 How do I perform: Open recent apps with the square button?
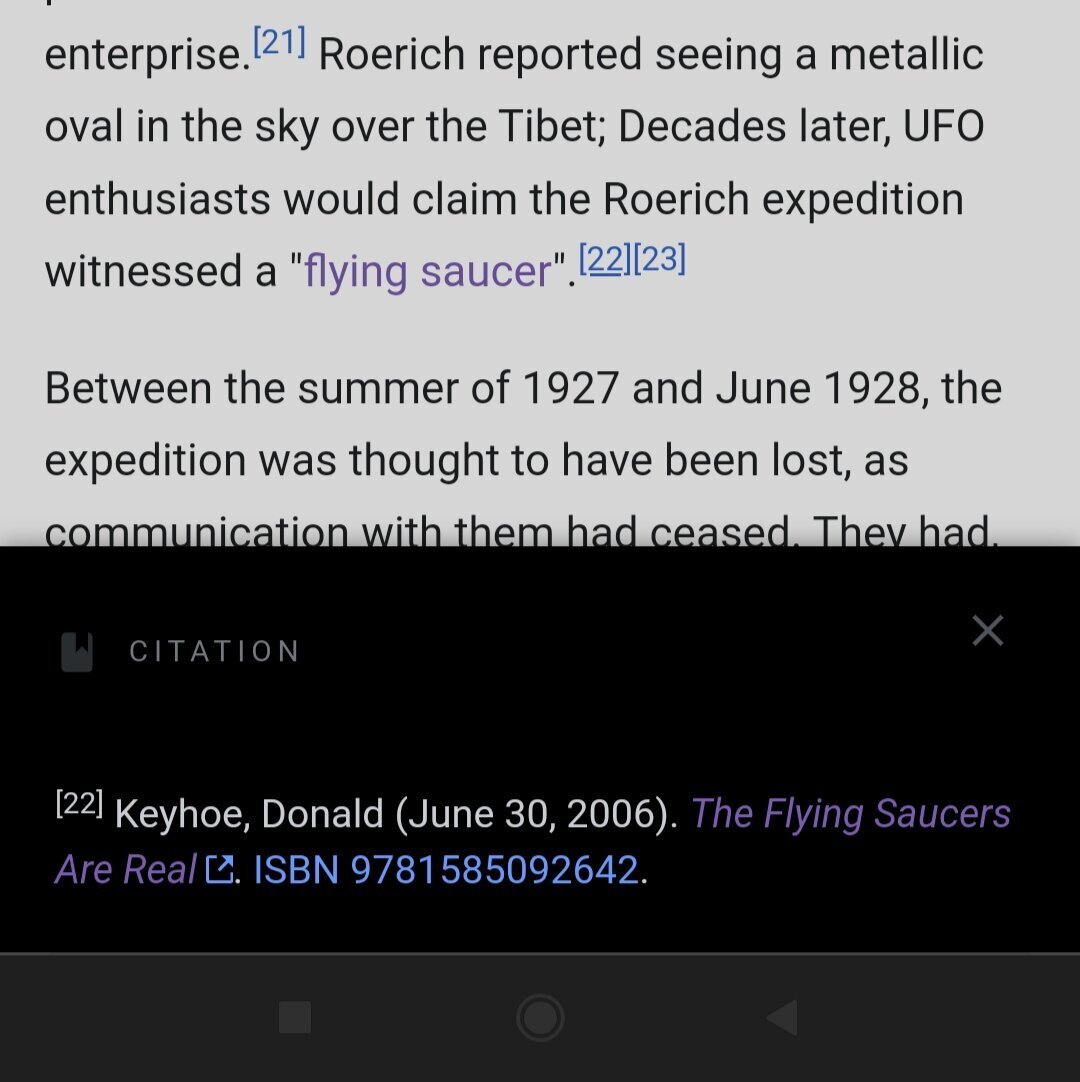coord(295,1018)
